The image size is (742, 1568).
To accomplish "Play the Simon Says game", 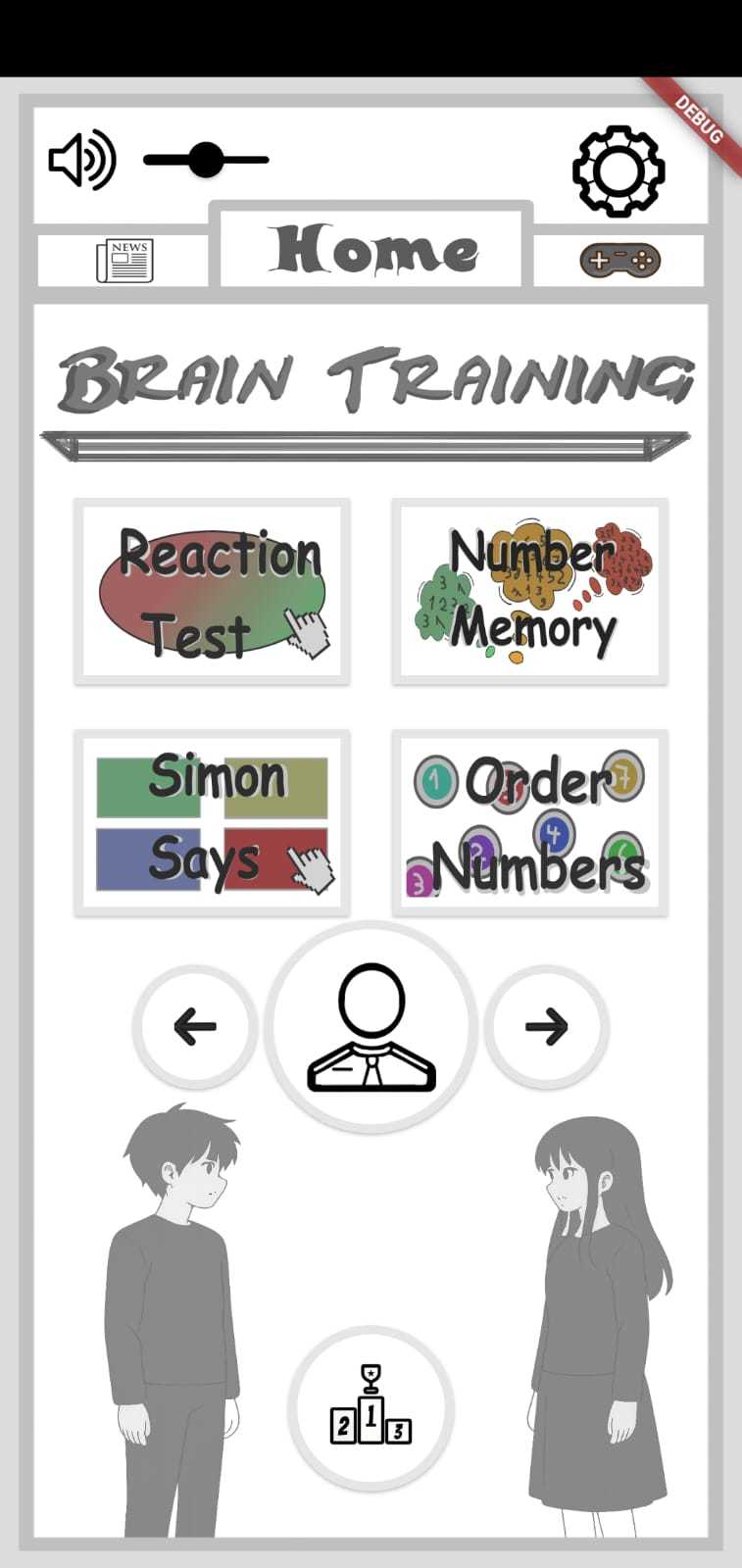I will pos(213,823).
